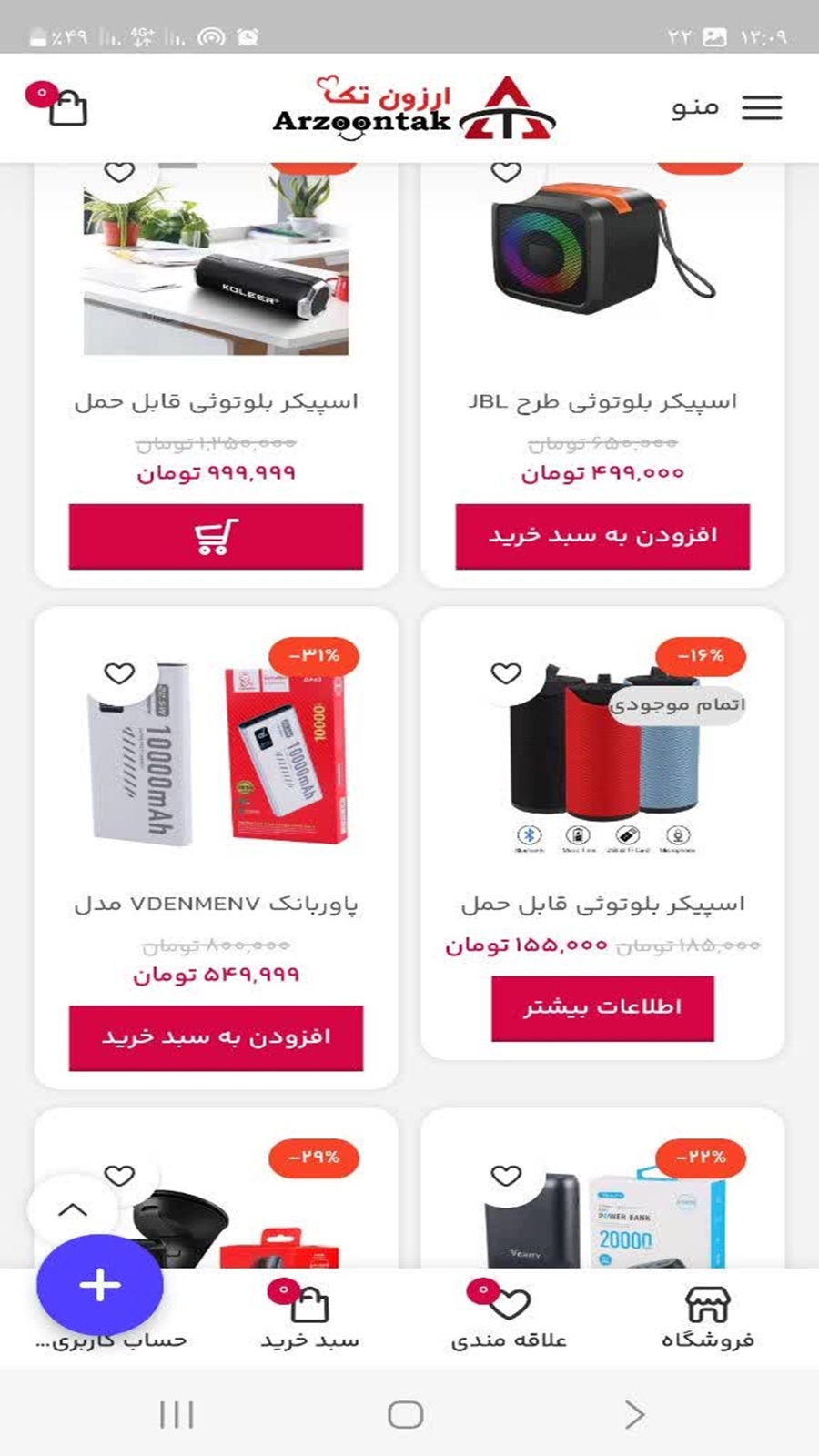Tap the cart button under the 999,999 تومان speaker
This screenshot has height=1456, width=819.
(216, 537)
